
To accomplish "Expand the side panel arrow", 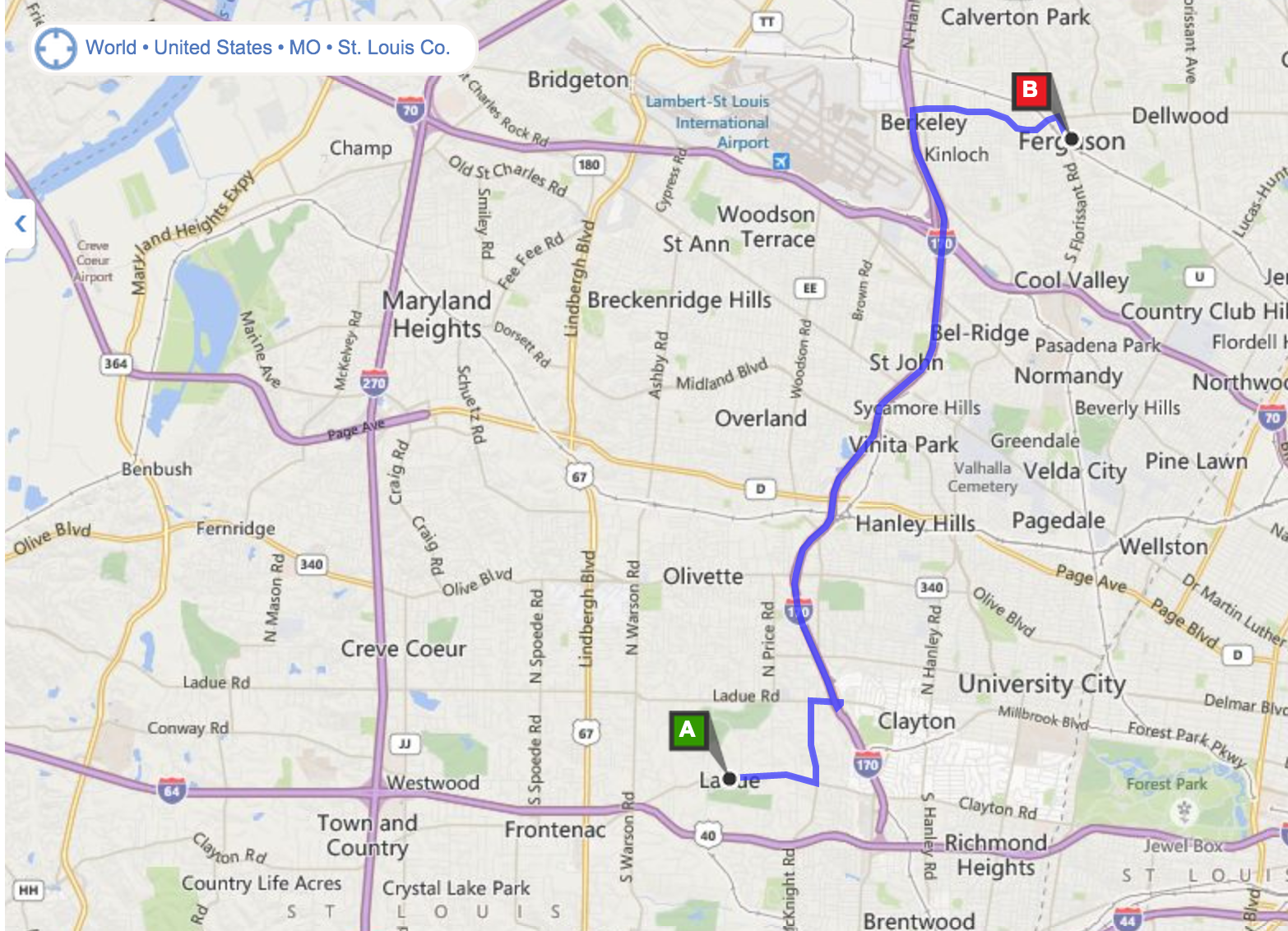I will click(x=21, y=224).
